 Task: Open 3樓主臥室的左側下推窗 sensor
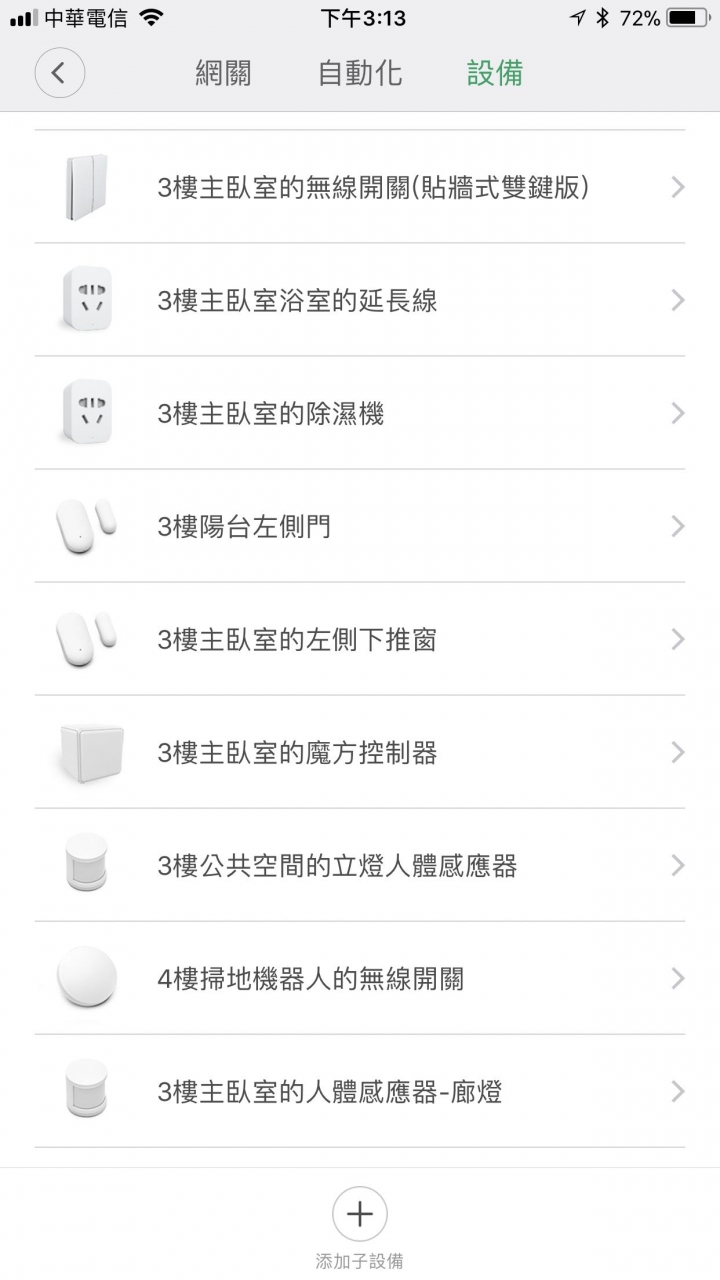(360, 639)
